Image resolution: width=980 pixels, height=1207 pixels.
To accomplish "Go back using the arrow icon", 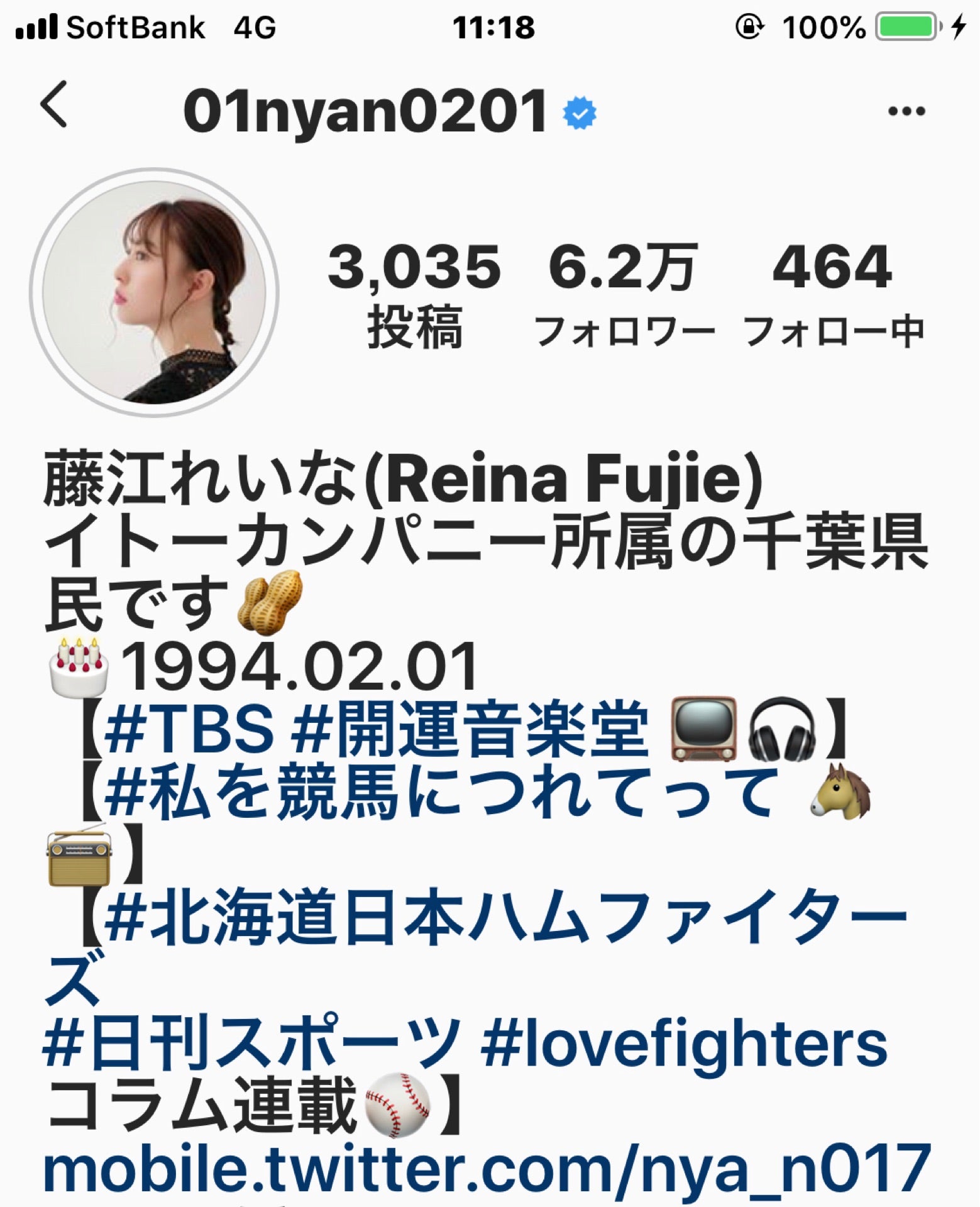I will pos(53,104).
